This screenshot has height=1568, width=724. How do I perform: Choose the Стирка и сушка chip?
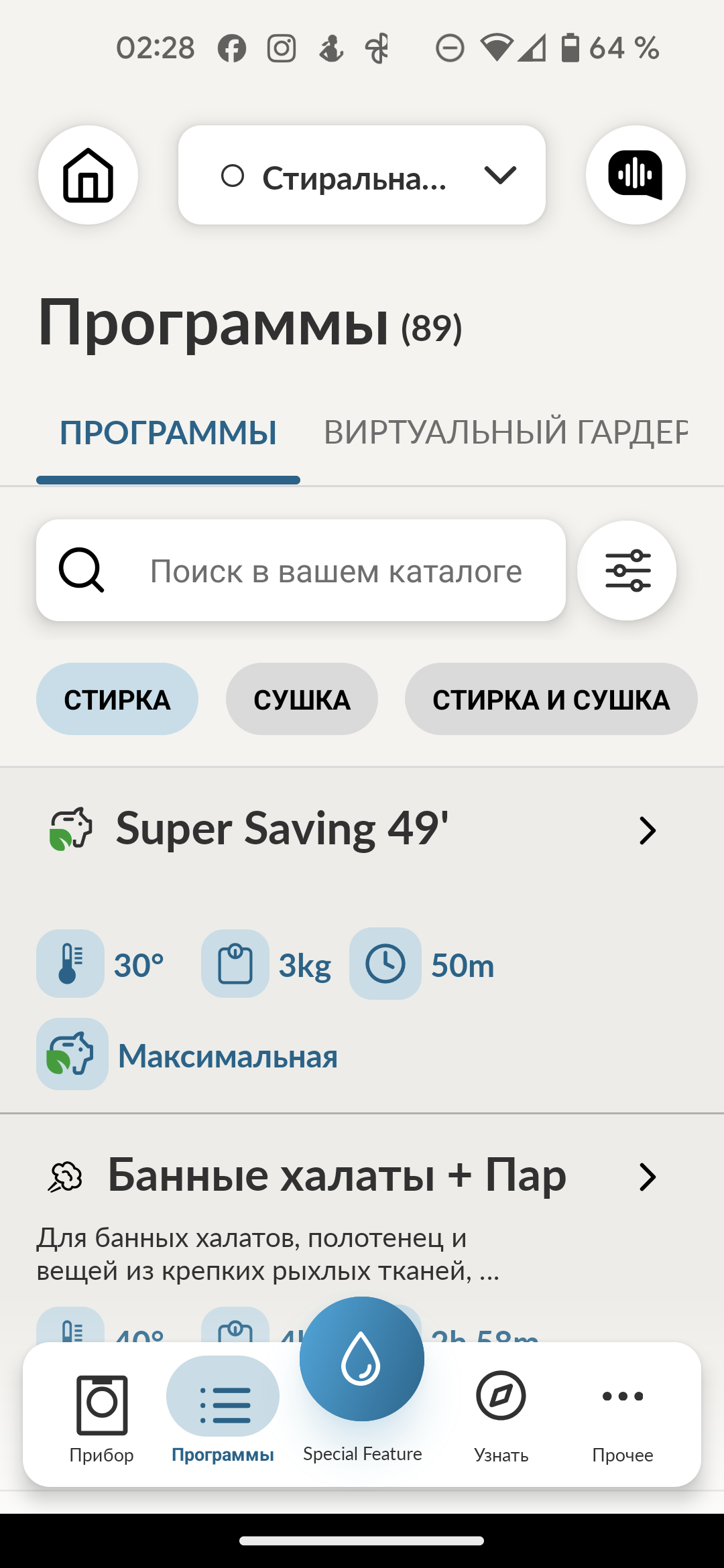point(550,700)
